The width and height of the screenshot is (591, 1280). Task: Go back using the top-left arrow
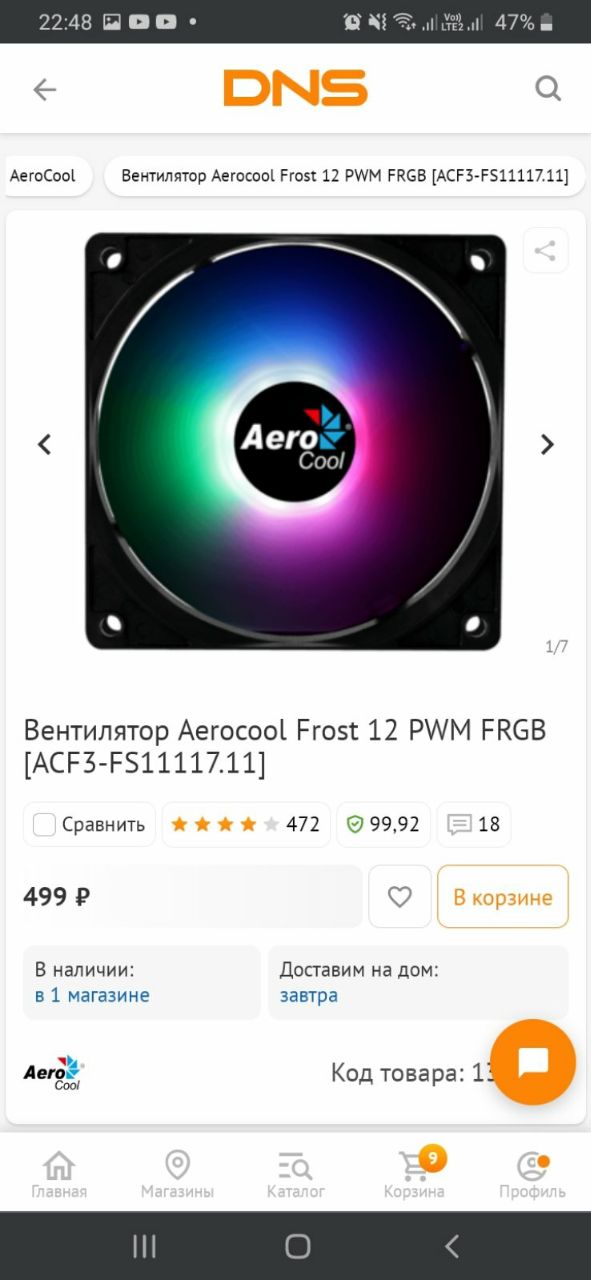click(45, 90)
